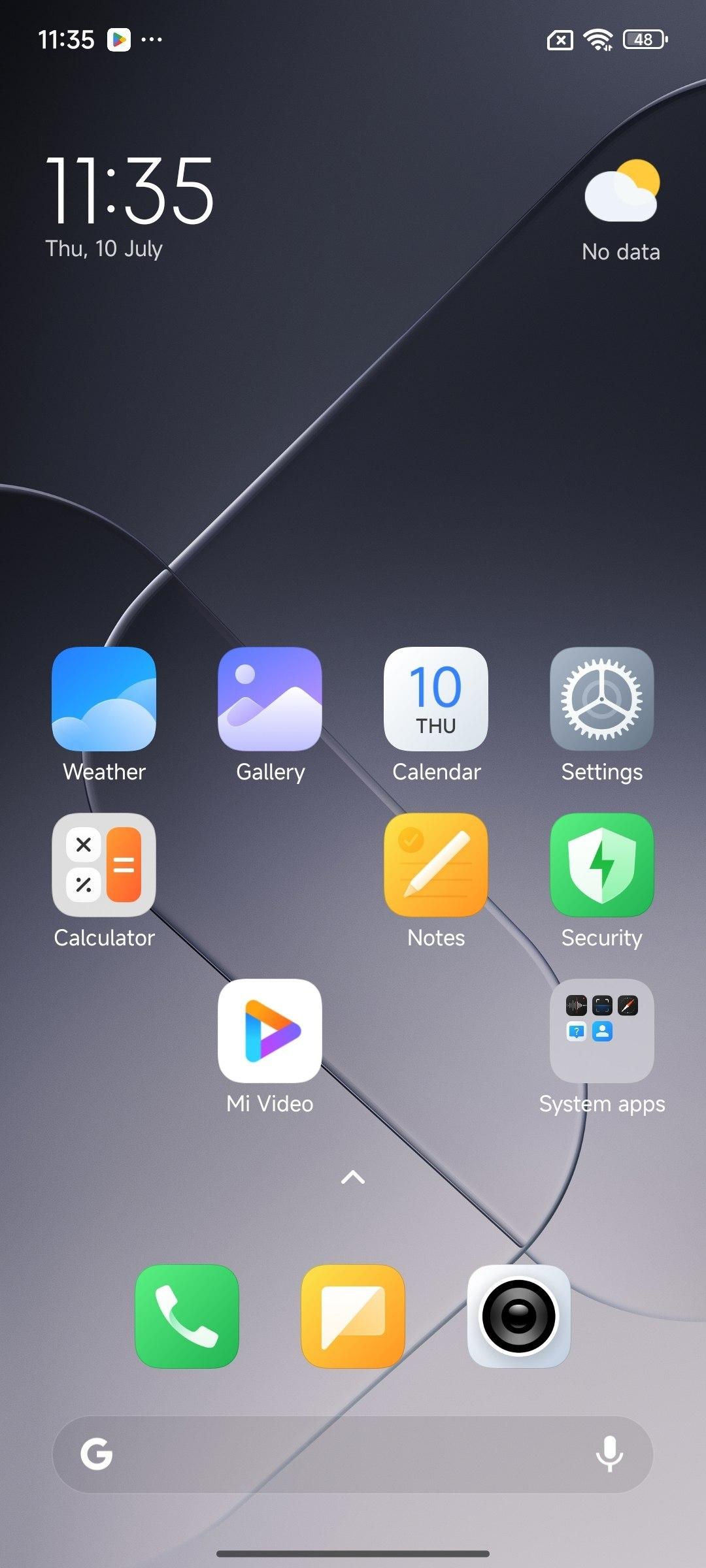Open the Messages app in the dock
Screen dimensions: 706x1568
click(353, 1316)
